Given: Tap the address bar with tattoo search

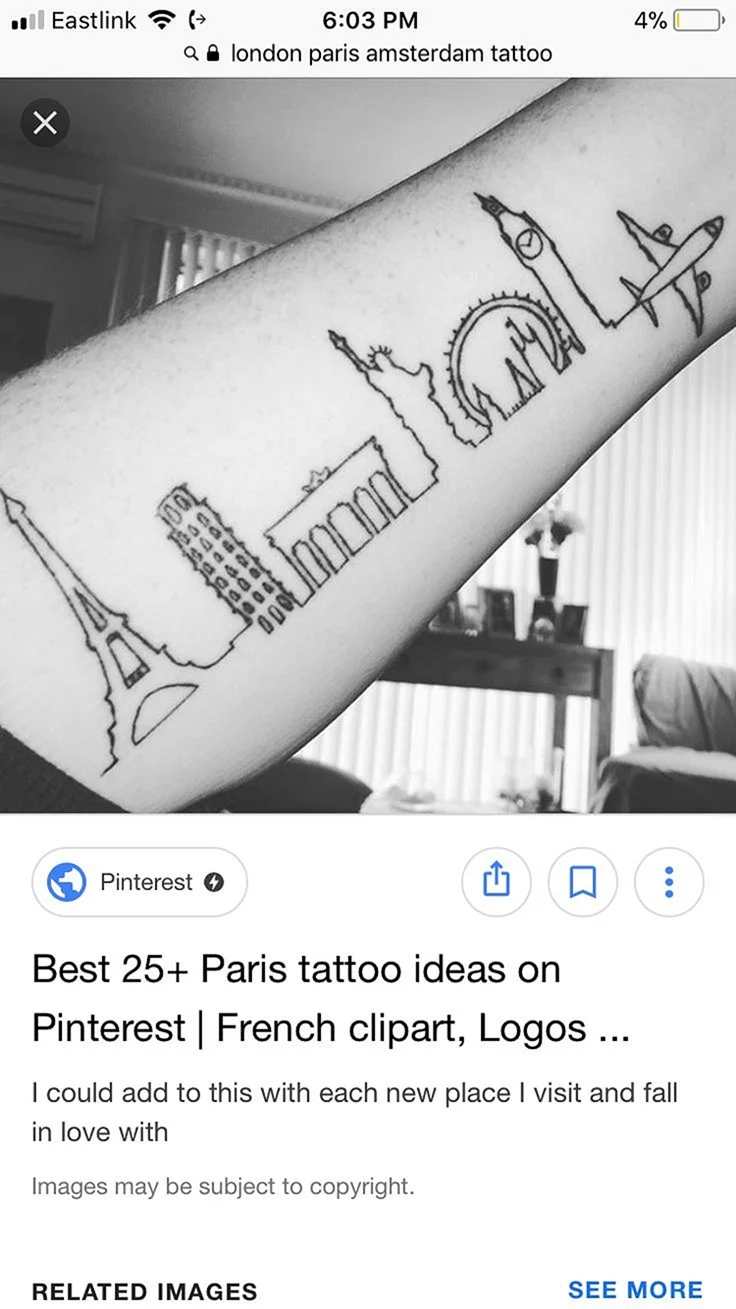Looking at the screenshot, I should 368,53.
